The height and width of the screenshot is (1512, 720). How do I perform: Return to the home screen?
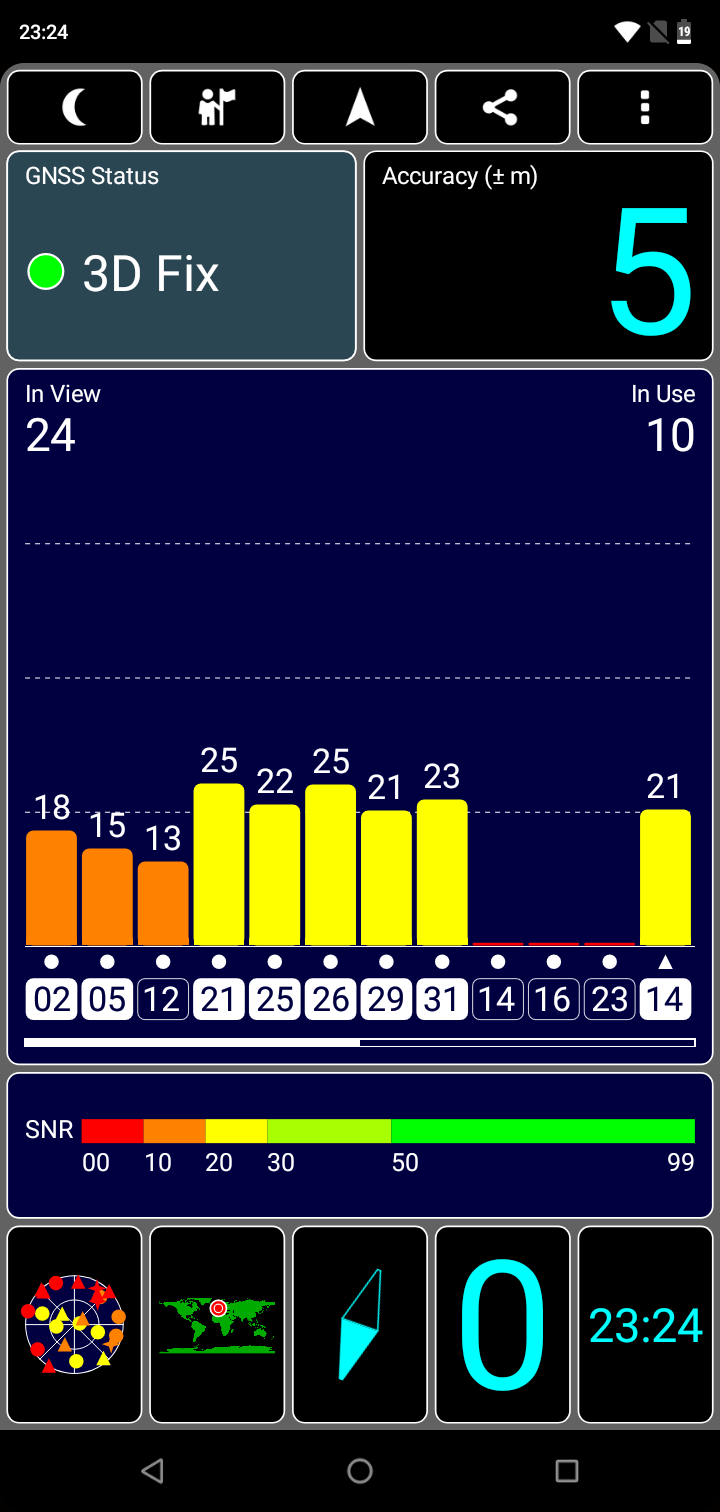click(x=360, y=1470)
